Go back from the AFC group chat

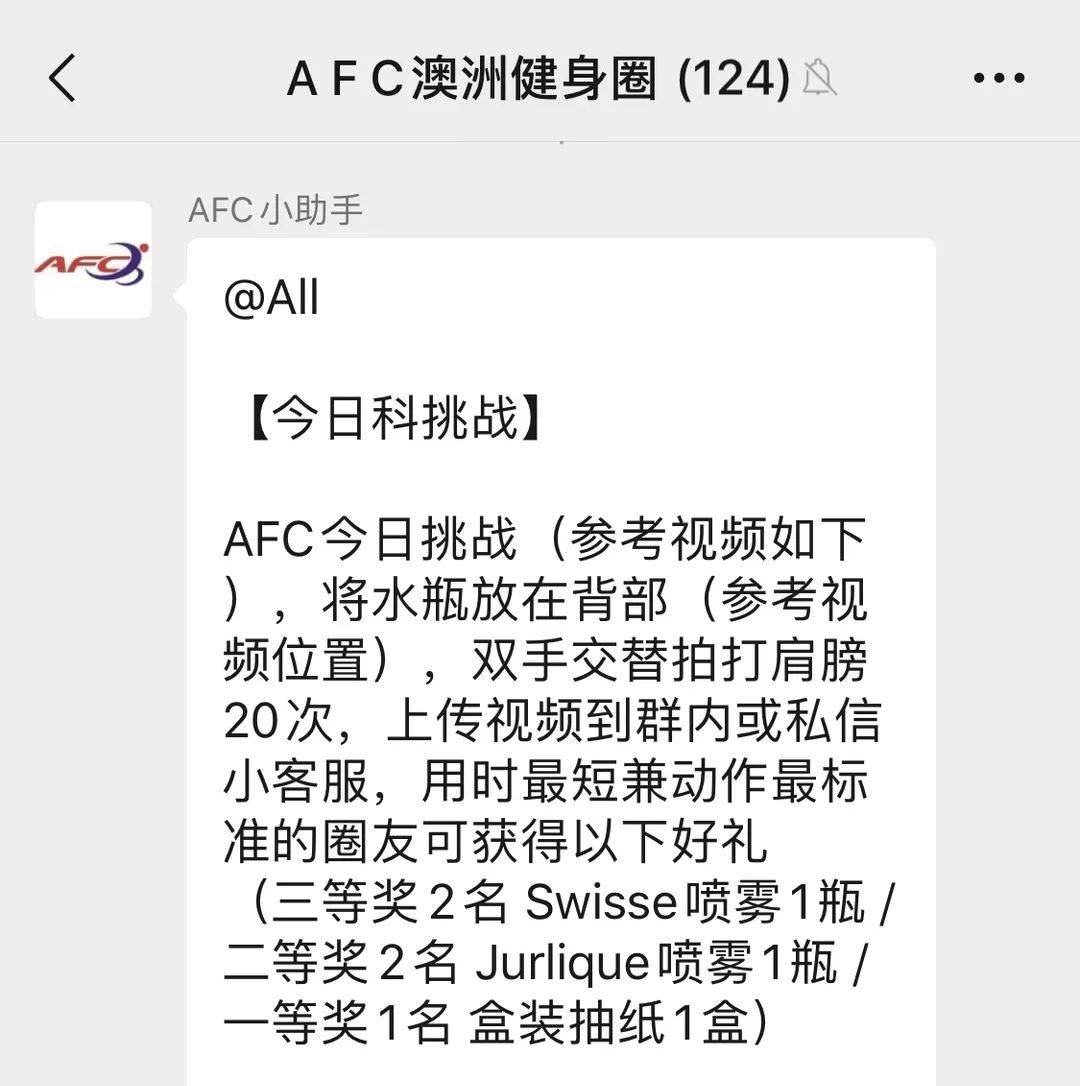[62, 78]
